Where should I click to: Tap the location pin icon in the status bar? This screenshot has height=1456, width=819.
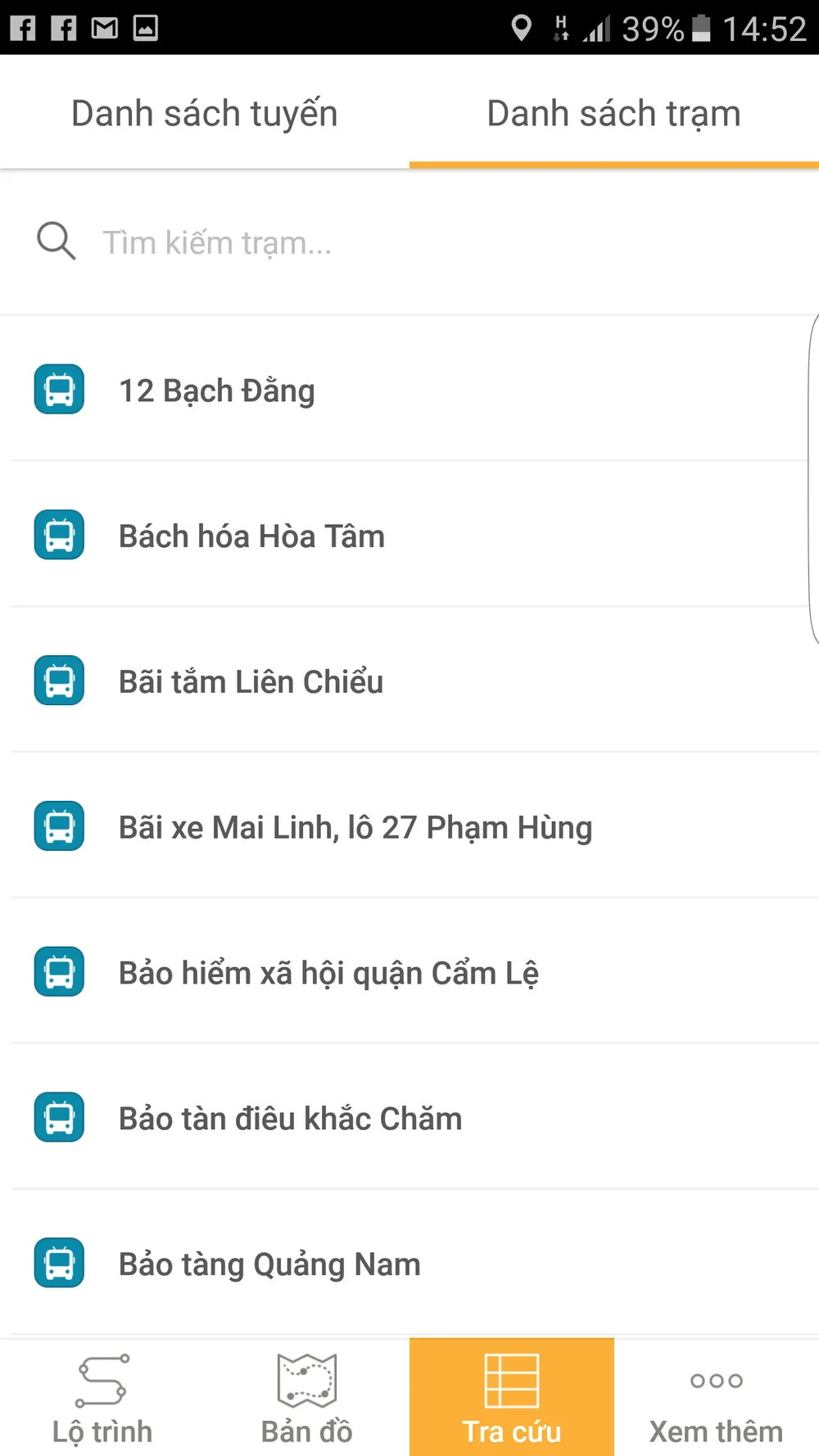point(523,28)
